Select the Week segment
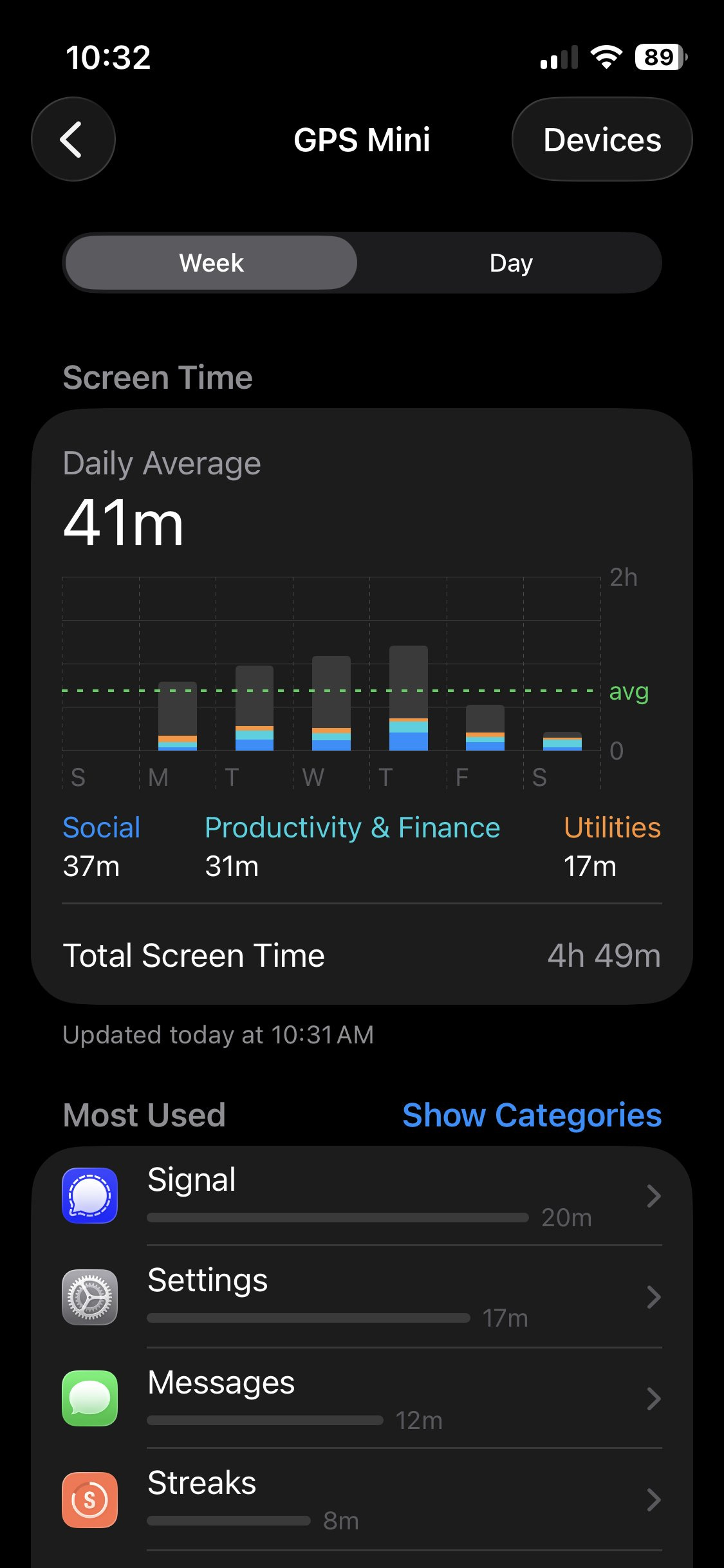Screen dimensions: 724x1568 (211, 263)
